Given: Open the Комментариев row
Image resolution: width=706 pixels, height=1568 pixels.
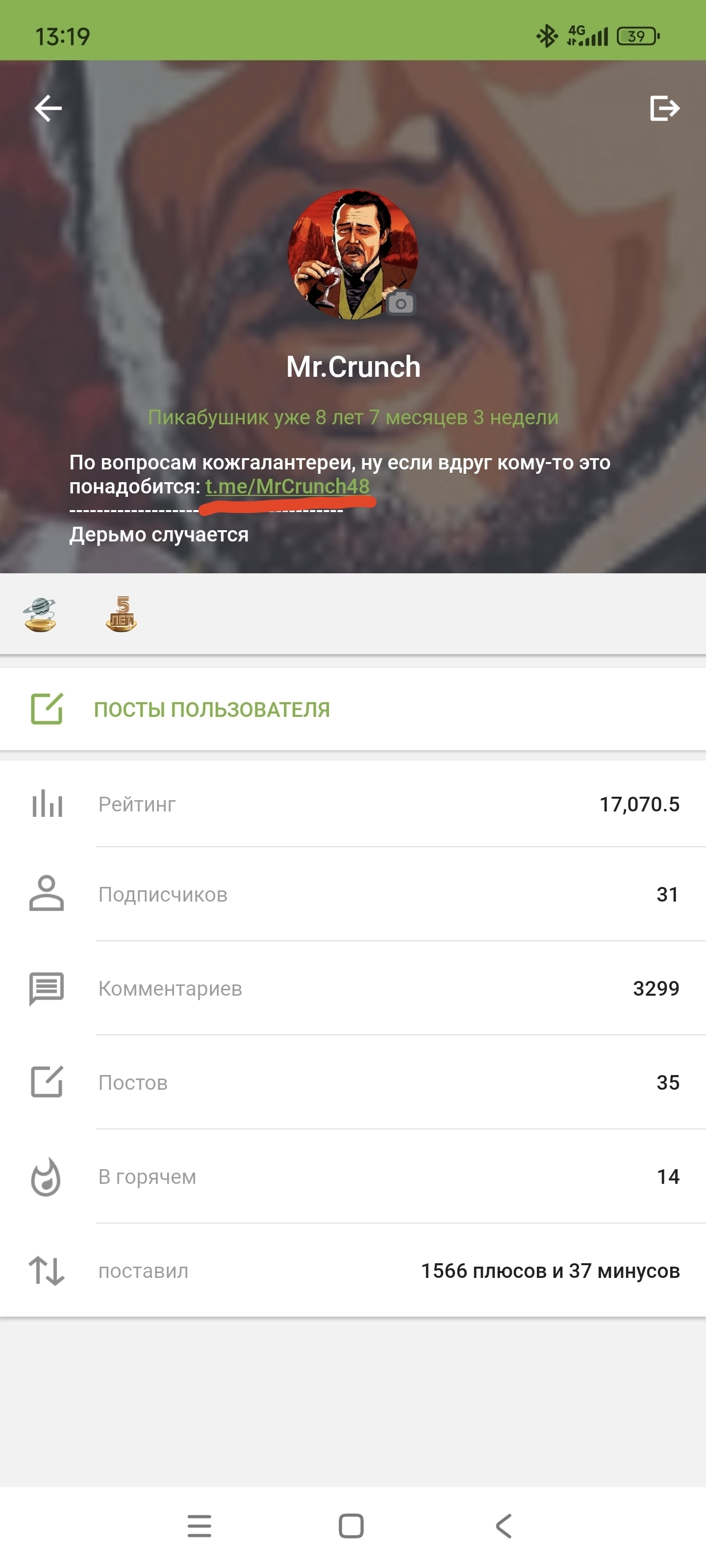Looking at the screenshot, I should 353,988.
